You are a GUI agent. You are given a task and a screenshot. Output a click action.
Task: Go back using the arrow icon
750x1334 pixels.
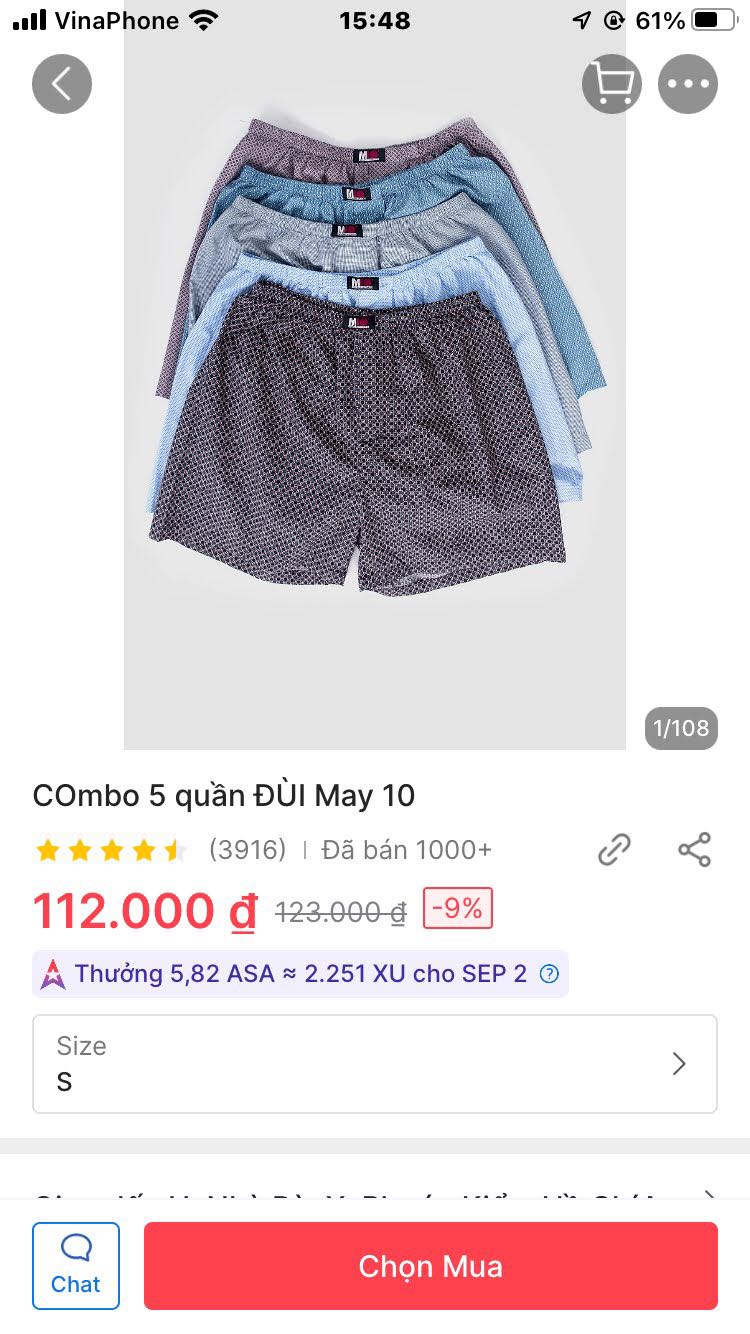click(62, 84)
